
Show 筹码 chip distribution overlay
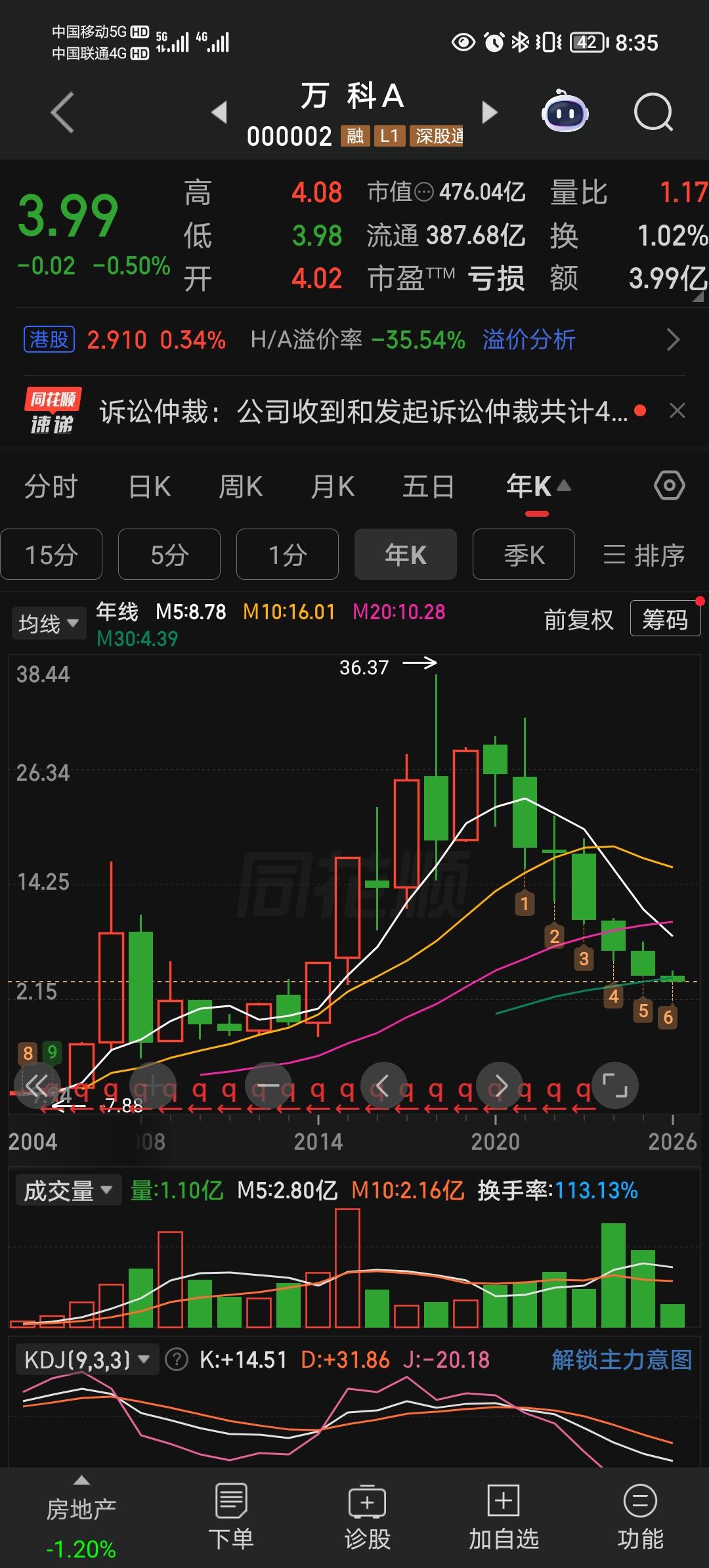[664, 618]
